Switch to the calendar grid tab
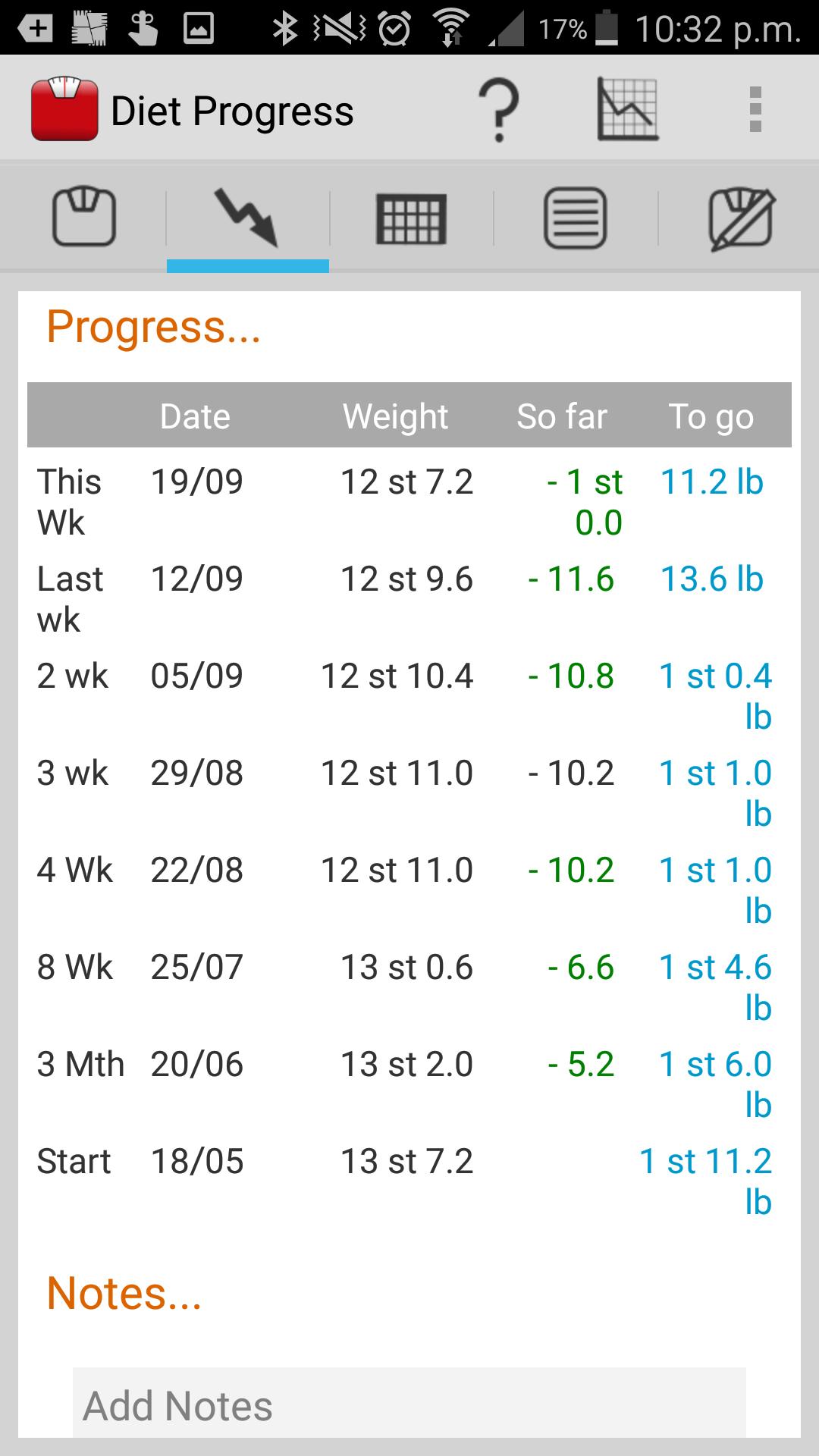The image size is (819, 1456). tap(411, 218)
